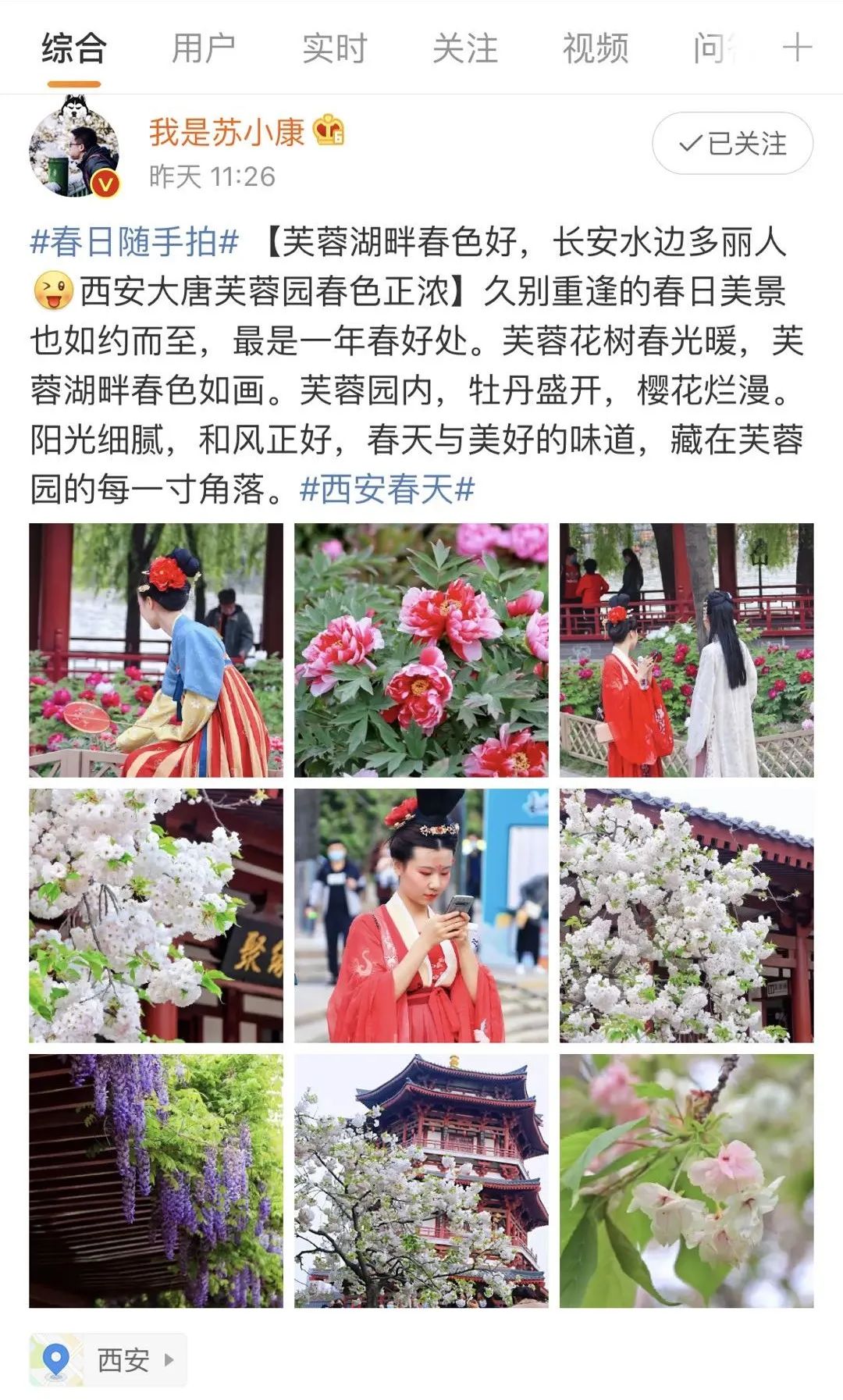Screen dimensions: 843x1400
Task: Switch to the 用户 tab
Action: coord(203,48)
